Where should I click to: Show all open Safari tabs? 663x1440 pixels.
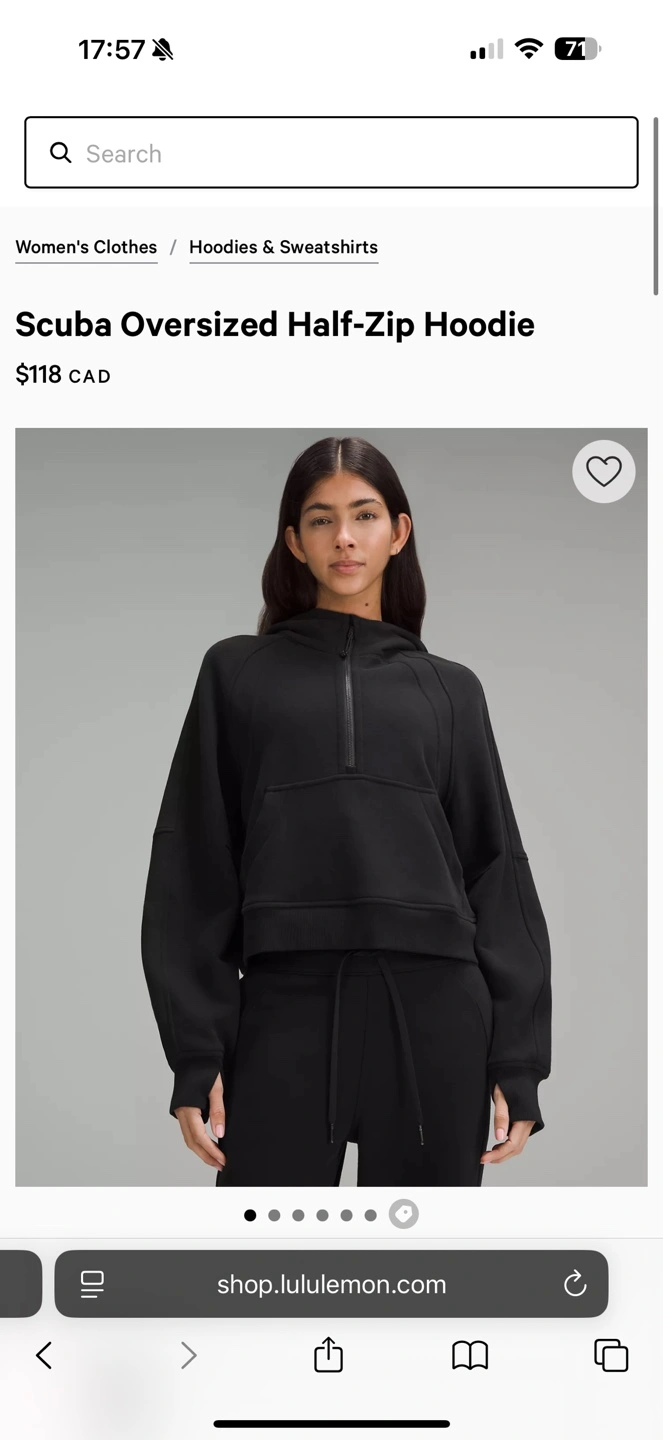[611, 1356]
